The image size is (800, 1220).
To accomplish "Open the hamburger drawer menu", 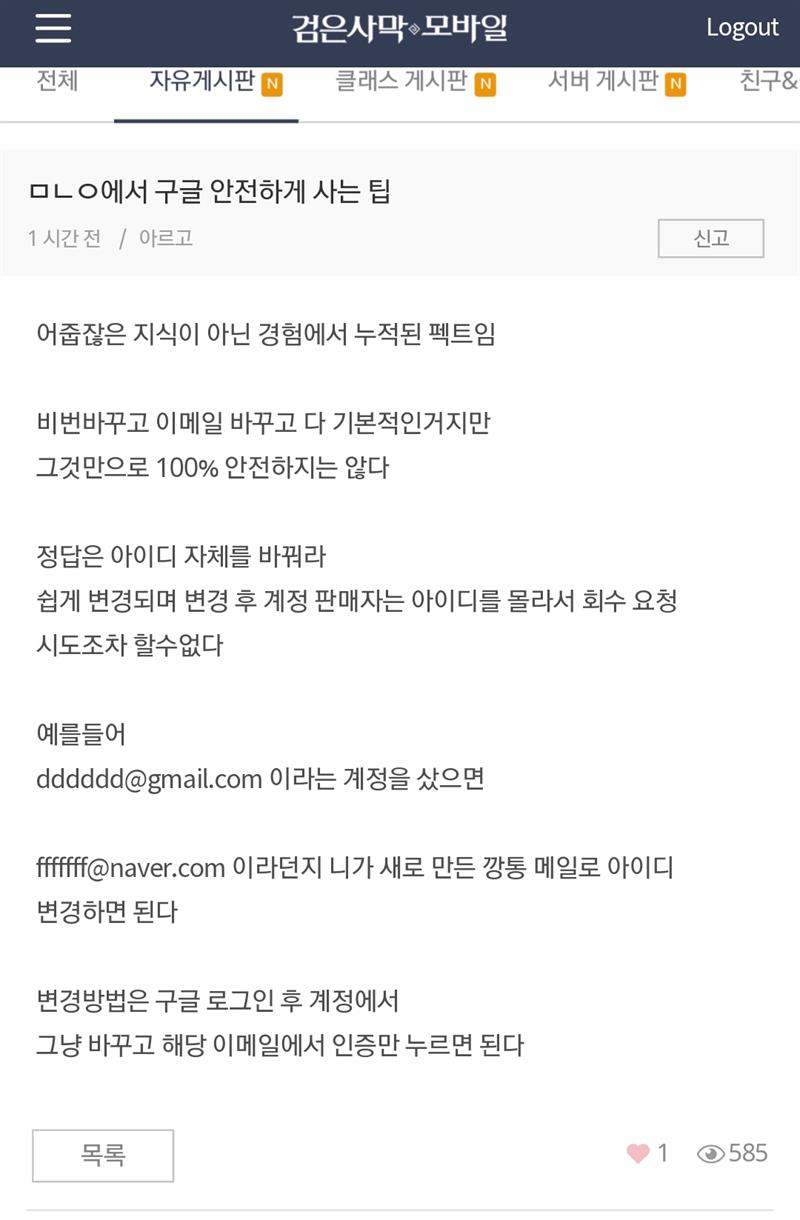I will click(53, 28).
